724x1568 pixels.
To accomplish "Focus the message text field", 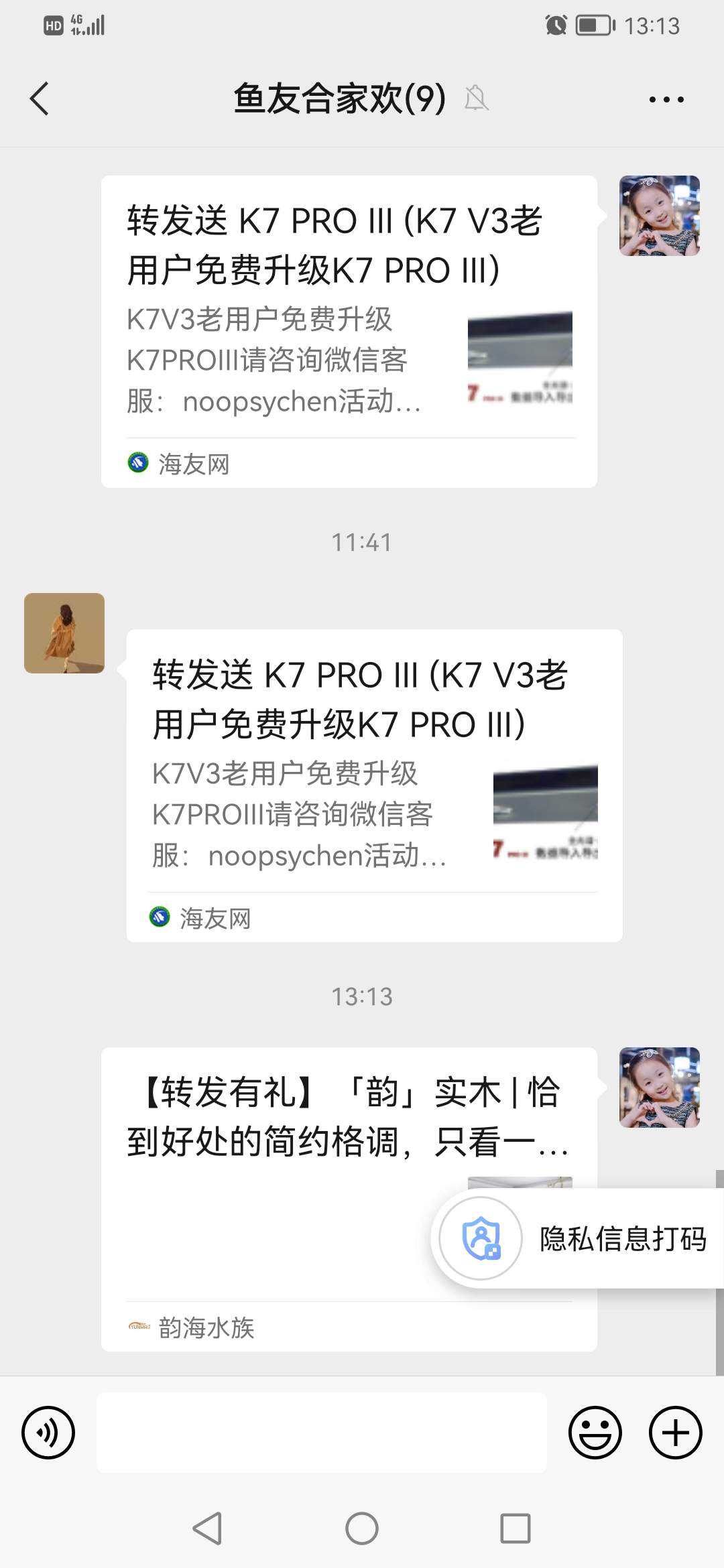I will [x=322, y=1433].
